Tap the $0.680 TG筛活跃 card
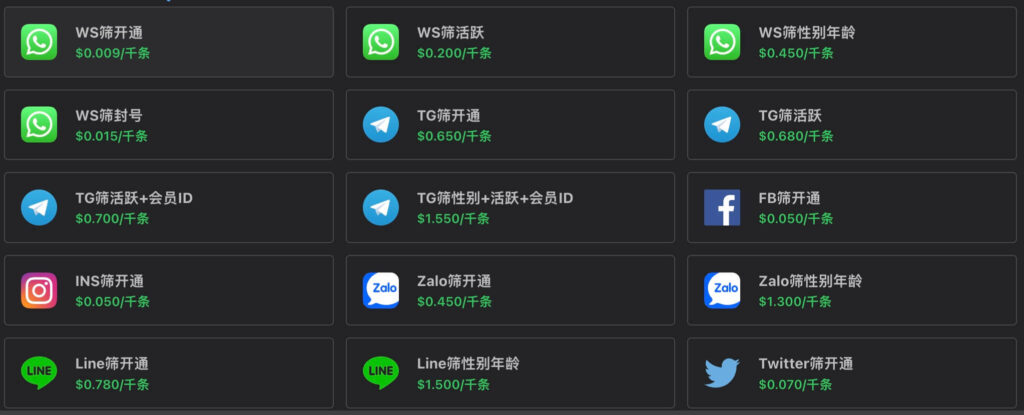Viewport: 1024px width, 415px height. (852, 125)
